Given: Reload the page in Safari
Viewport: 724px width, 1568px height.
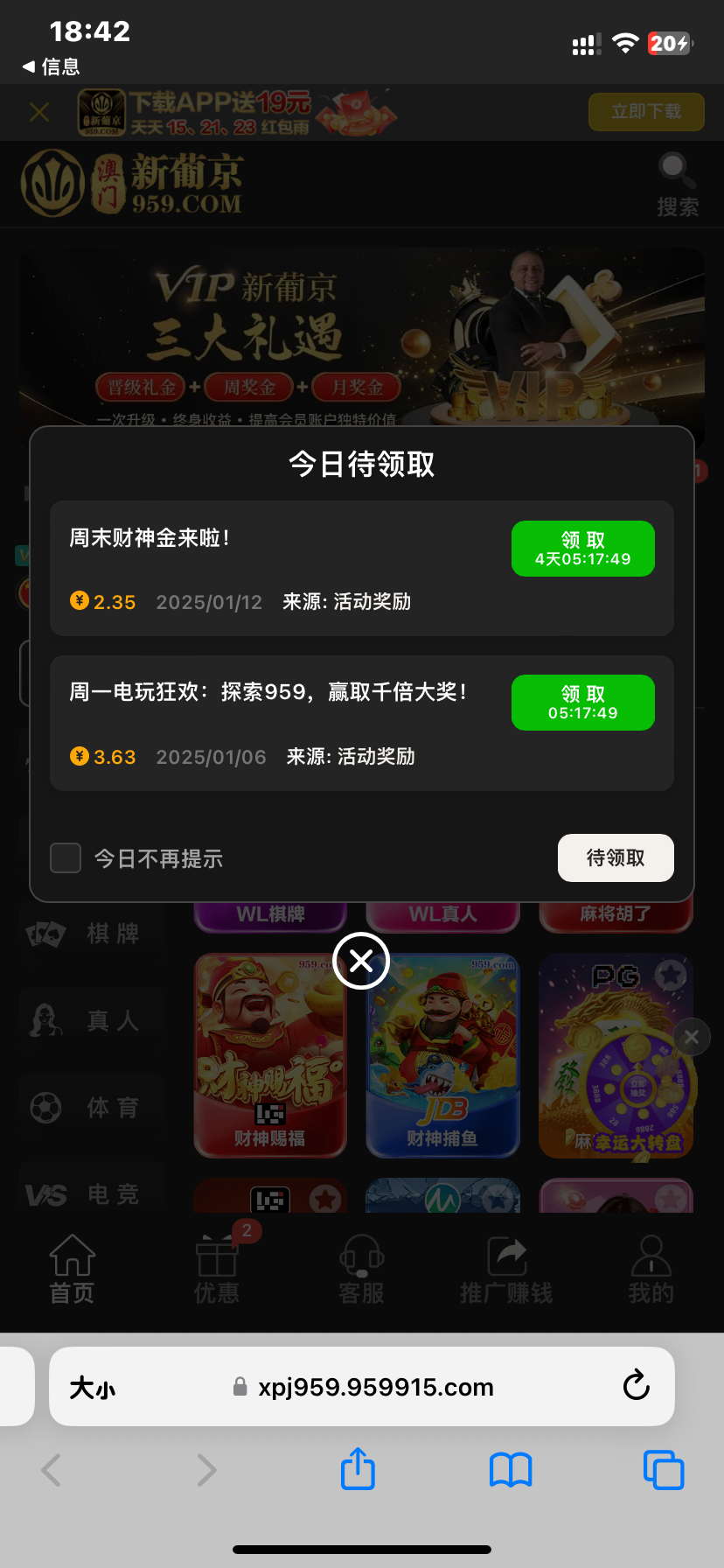Looking at the screenshot, I should coord(636,1386).
